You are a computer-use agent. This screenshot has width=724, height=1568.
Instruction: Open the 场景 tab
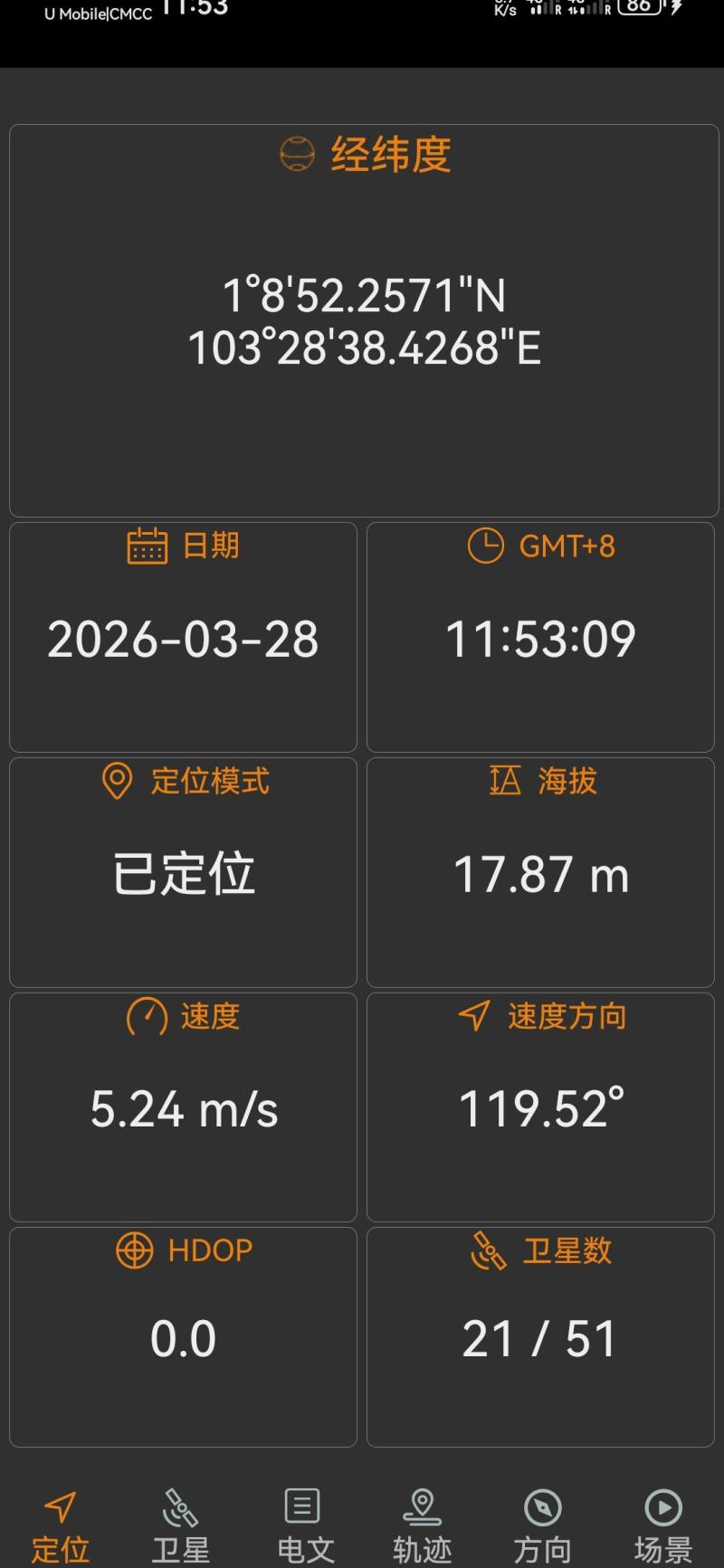[x=662, y=1525]
